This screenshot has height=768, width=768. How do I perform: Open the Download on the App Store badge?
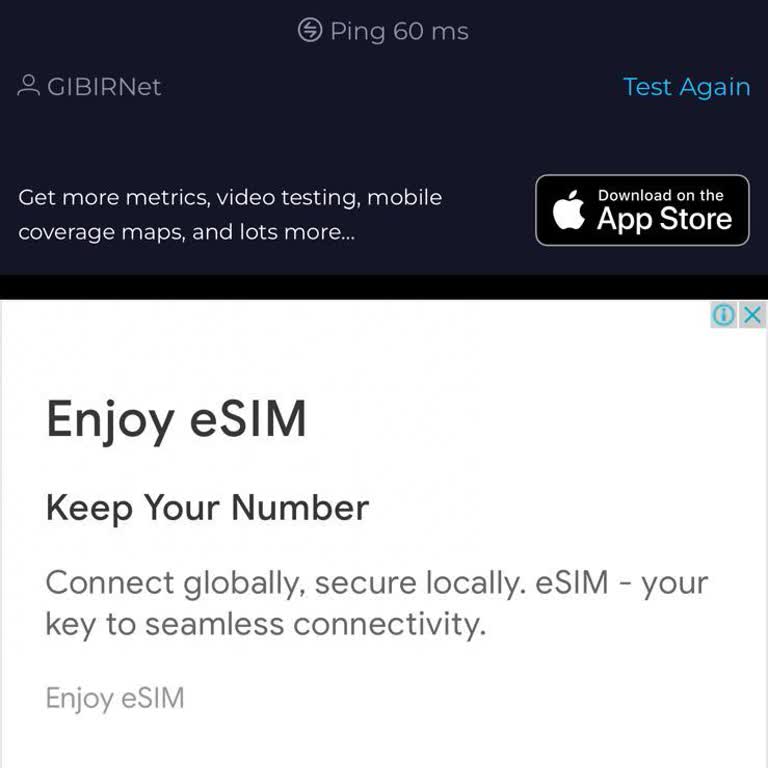pyautogui.click(x=642, y=210)
